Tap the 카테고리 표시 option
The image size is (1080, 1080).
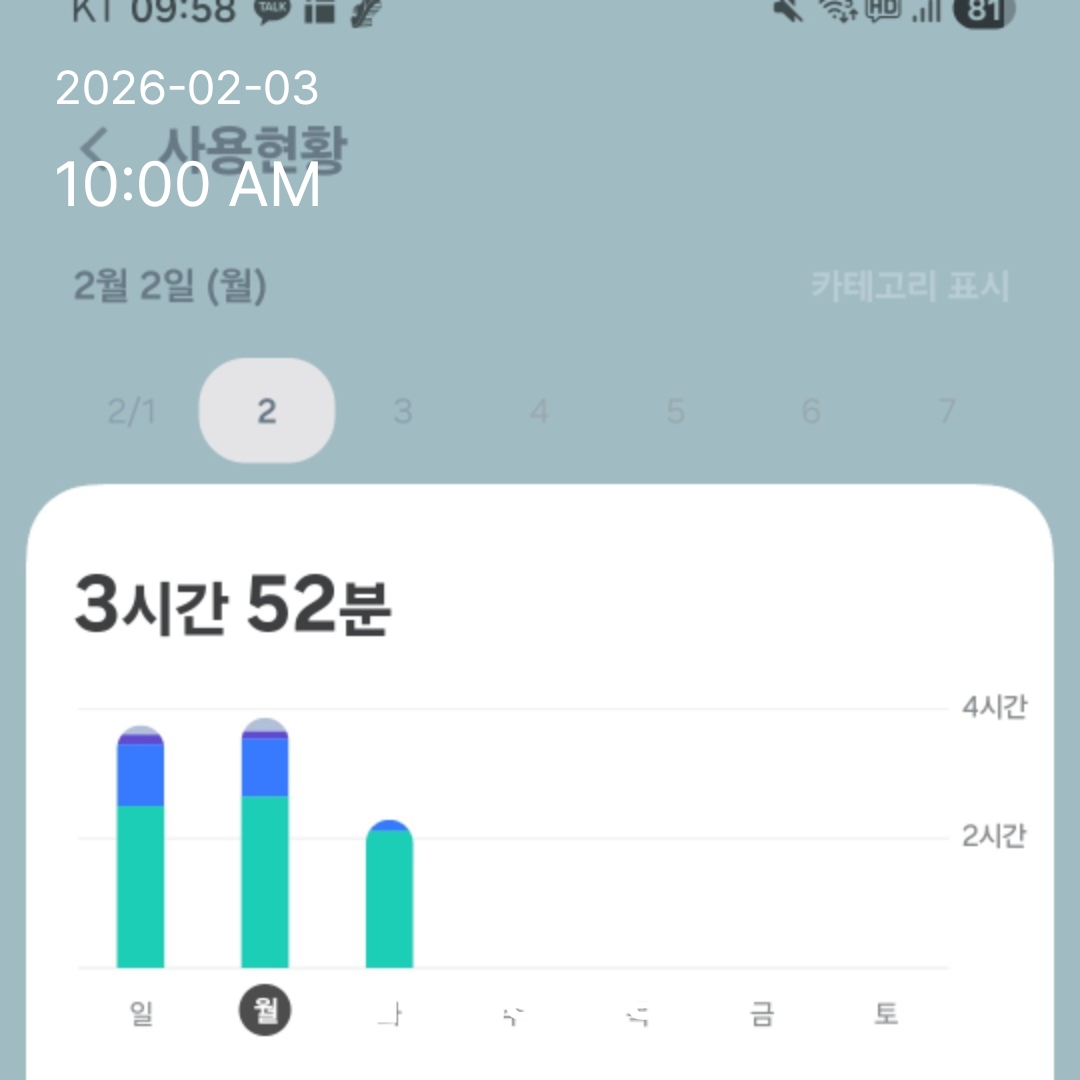pyautogui.click(x=909, y=287)
